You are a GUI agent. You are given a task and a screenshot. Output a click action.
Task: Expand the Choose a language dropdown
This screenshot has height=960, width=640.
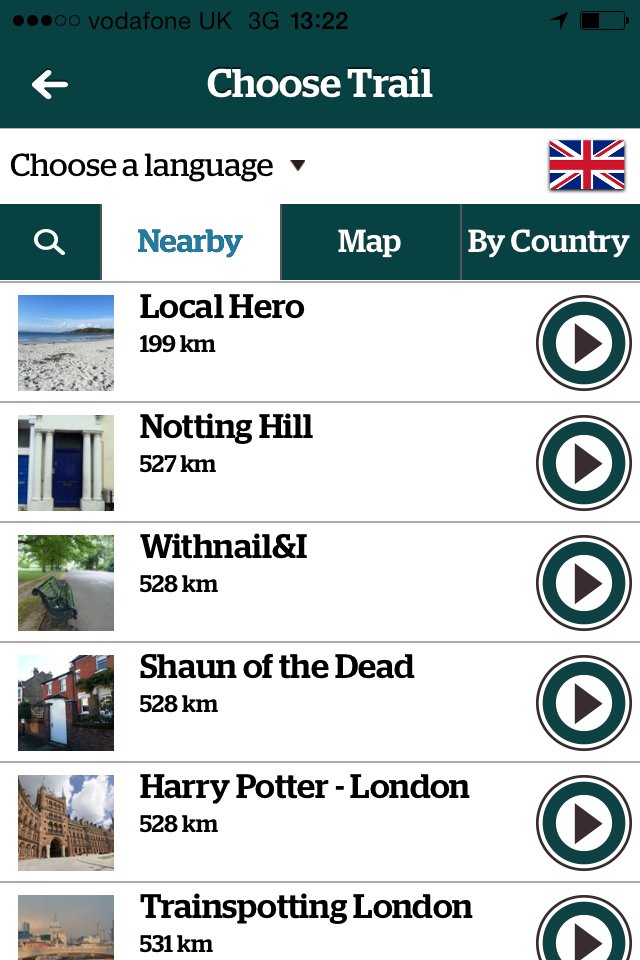coord(158,165)
